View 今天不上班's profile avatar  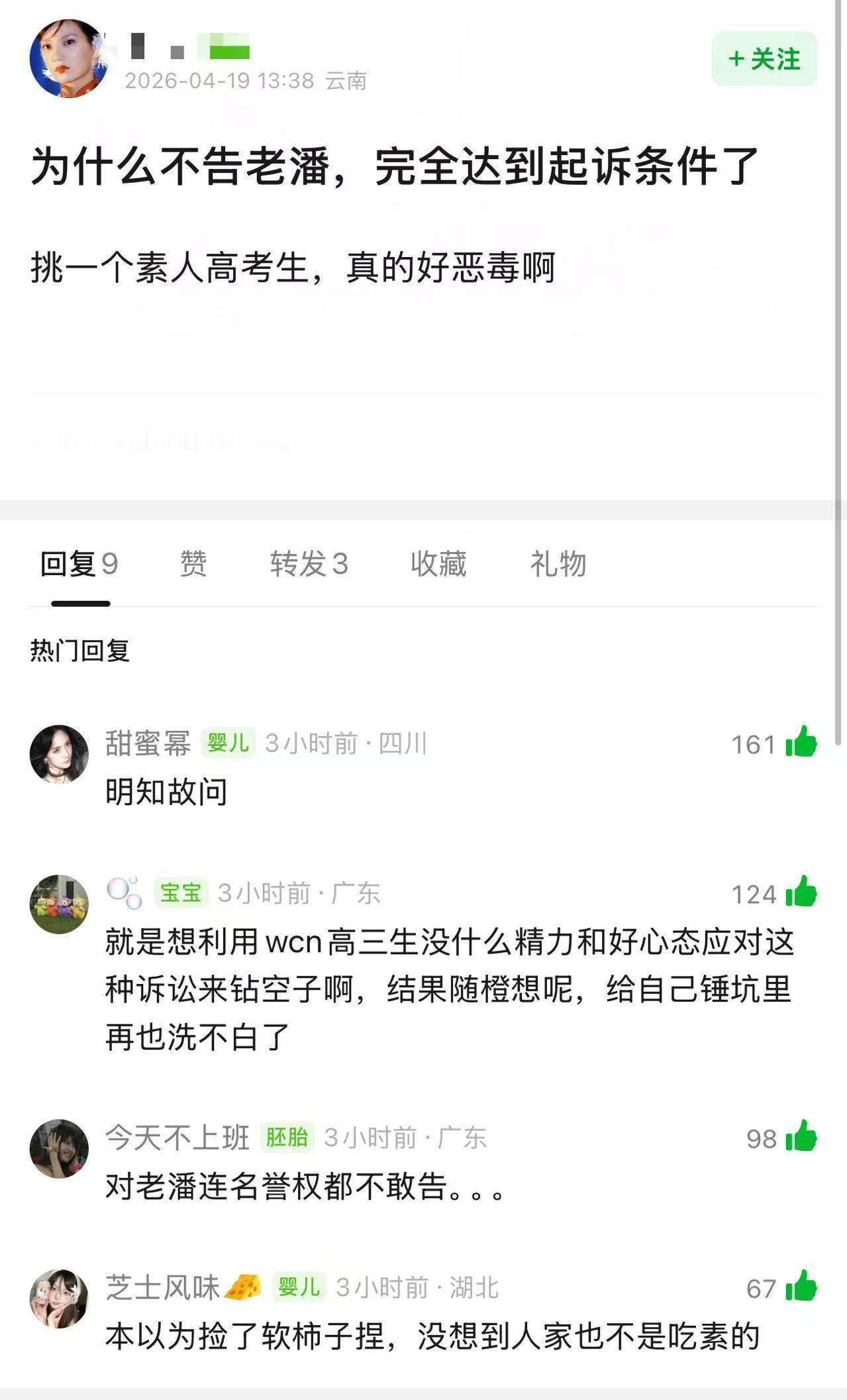coord(58,1150)
